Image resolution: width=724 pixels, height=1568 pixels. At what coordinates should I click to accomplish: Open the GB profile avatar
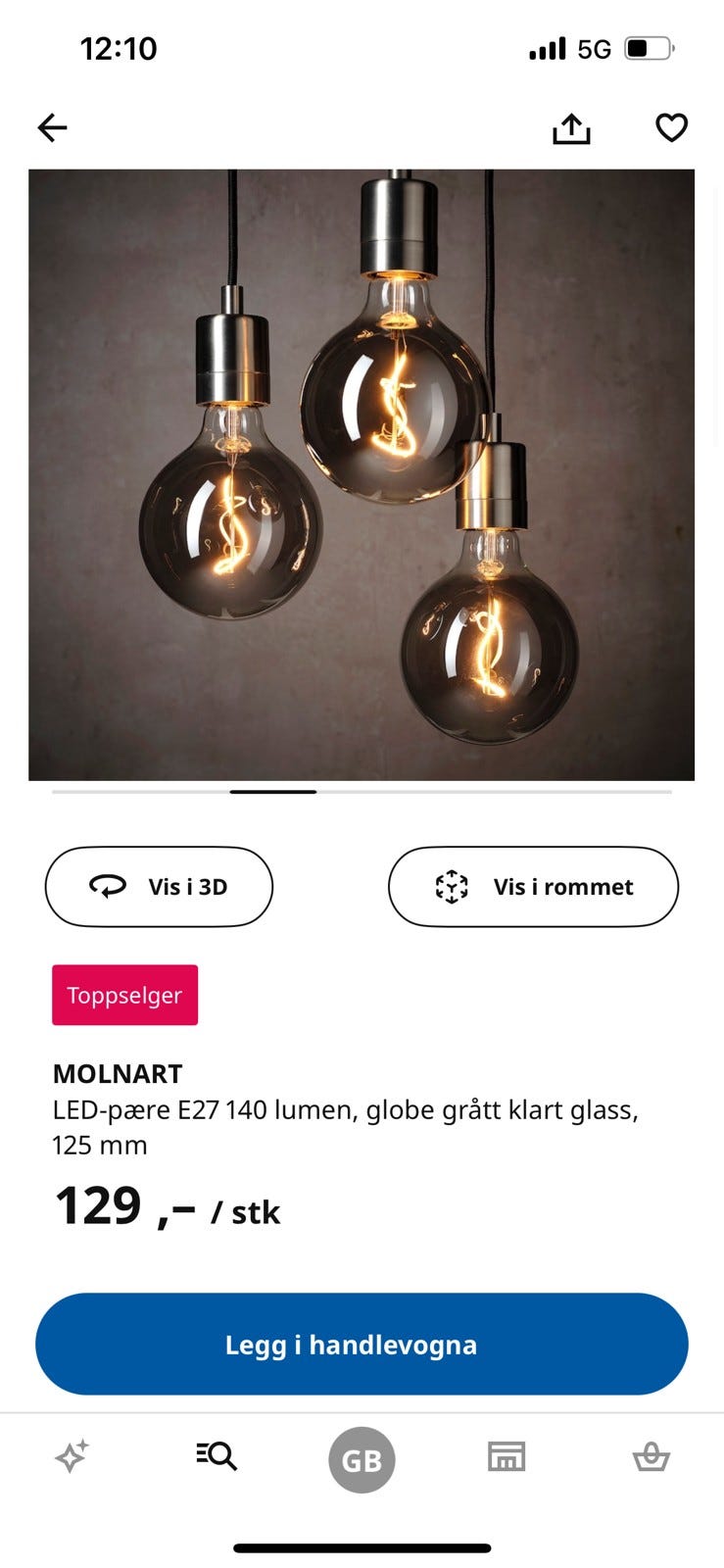click(x=362, y=1459)
